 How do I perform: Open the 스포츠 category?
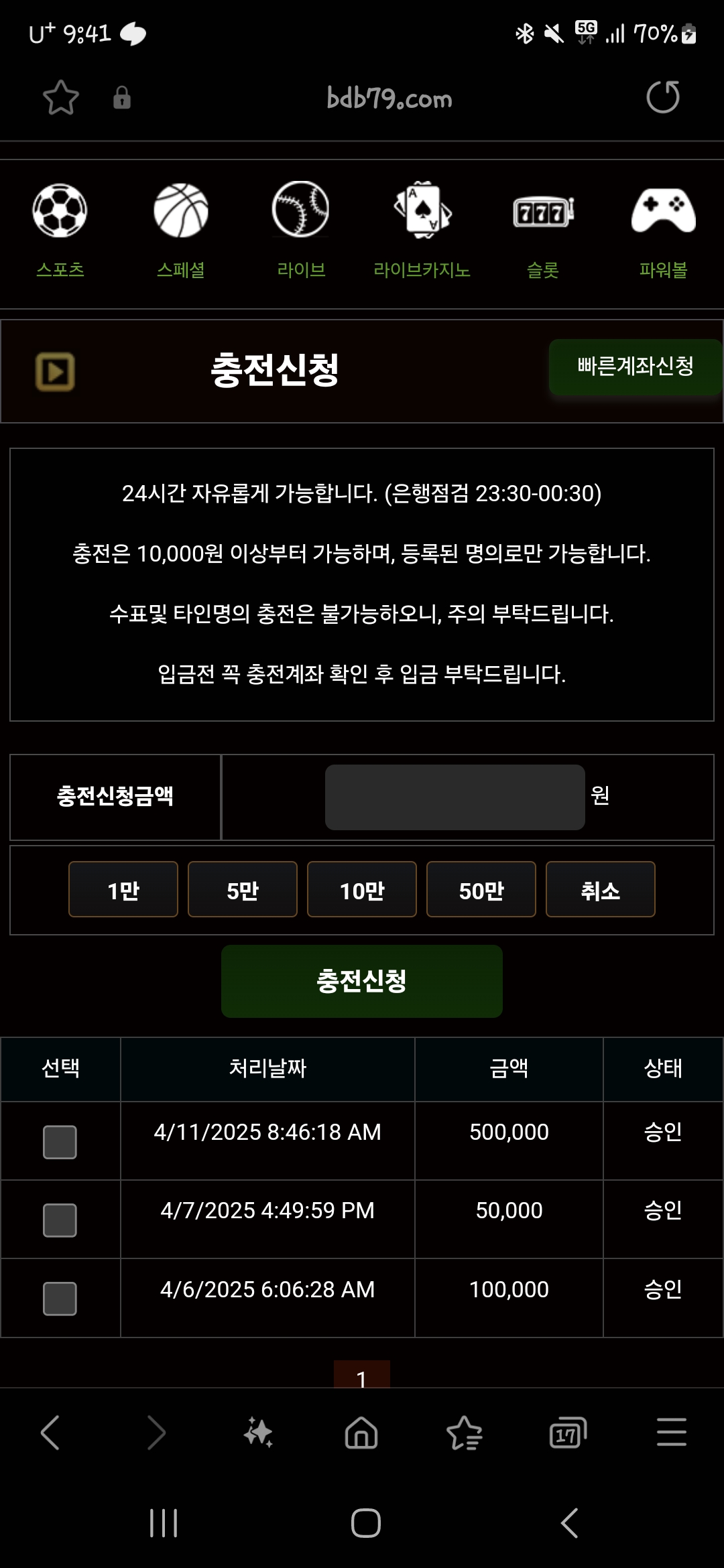pos(60,230)
